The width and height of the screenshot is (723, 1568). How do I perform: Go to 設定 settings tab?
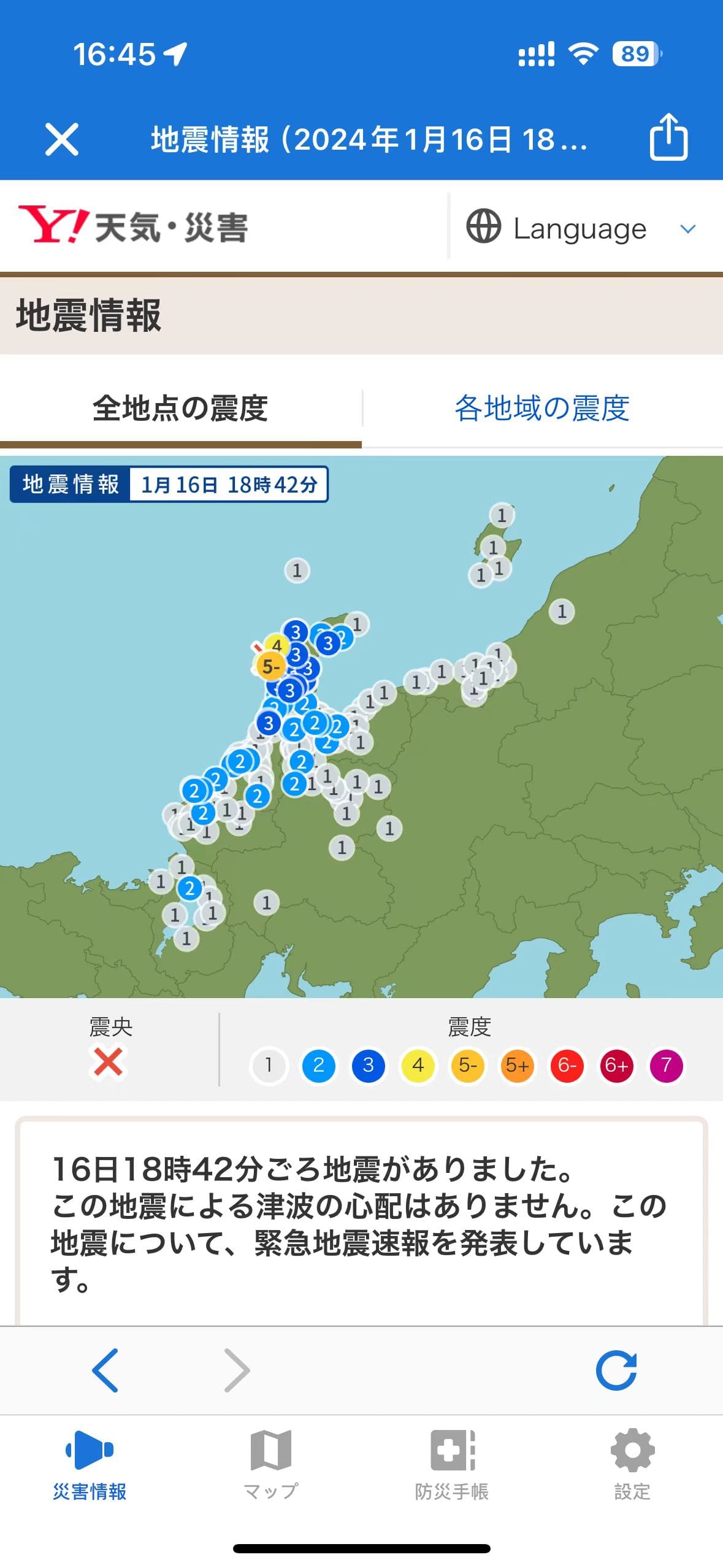pos(632,1465)
